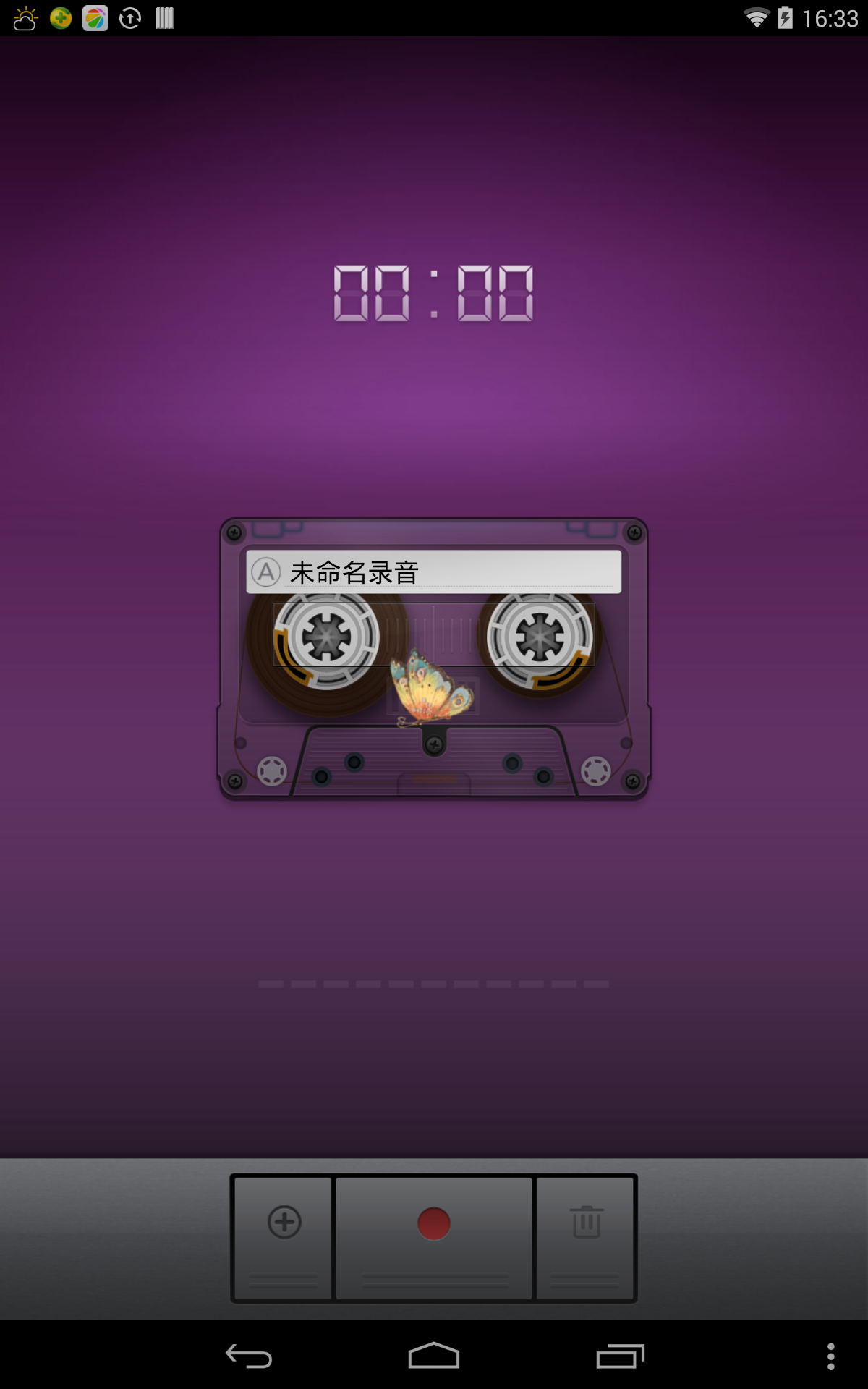
Task: Edit the recording name 未命名录音
Action: [x=434, y=572]
